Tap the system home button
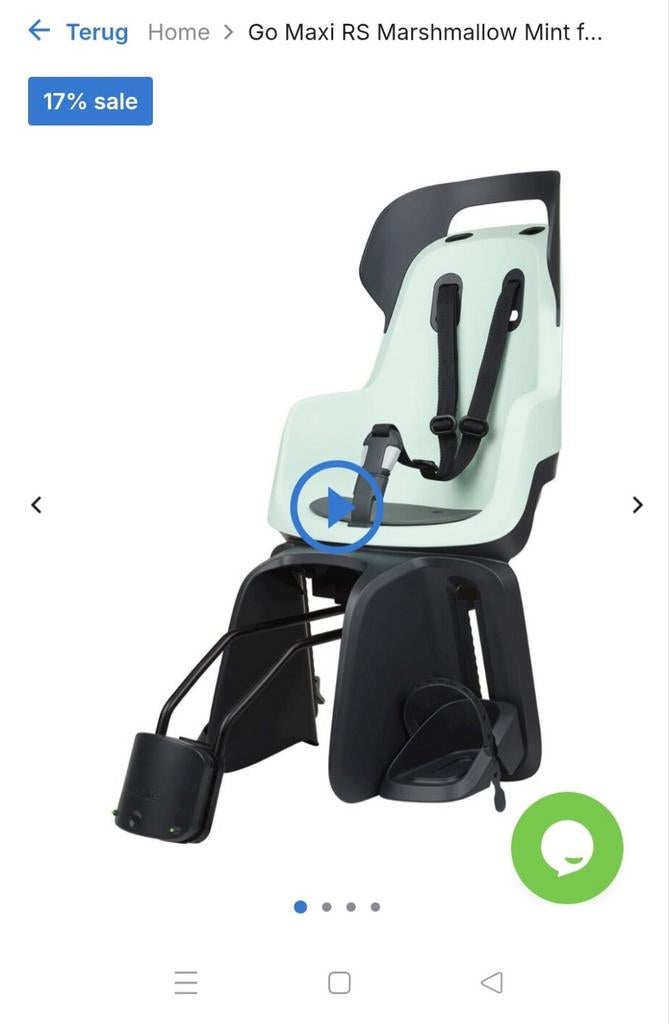This screenshot has height=1024, width=669. point(339,983)
